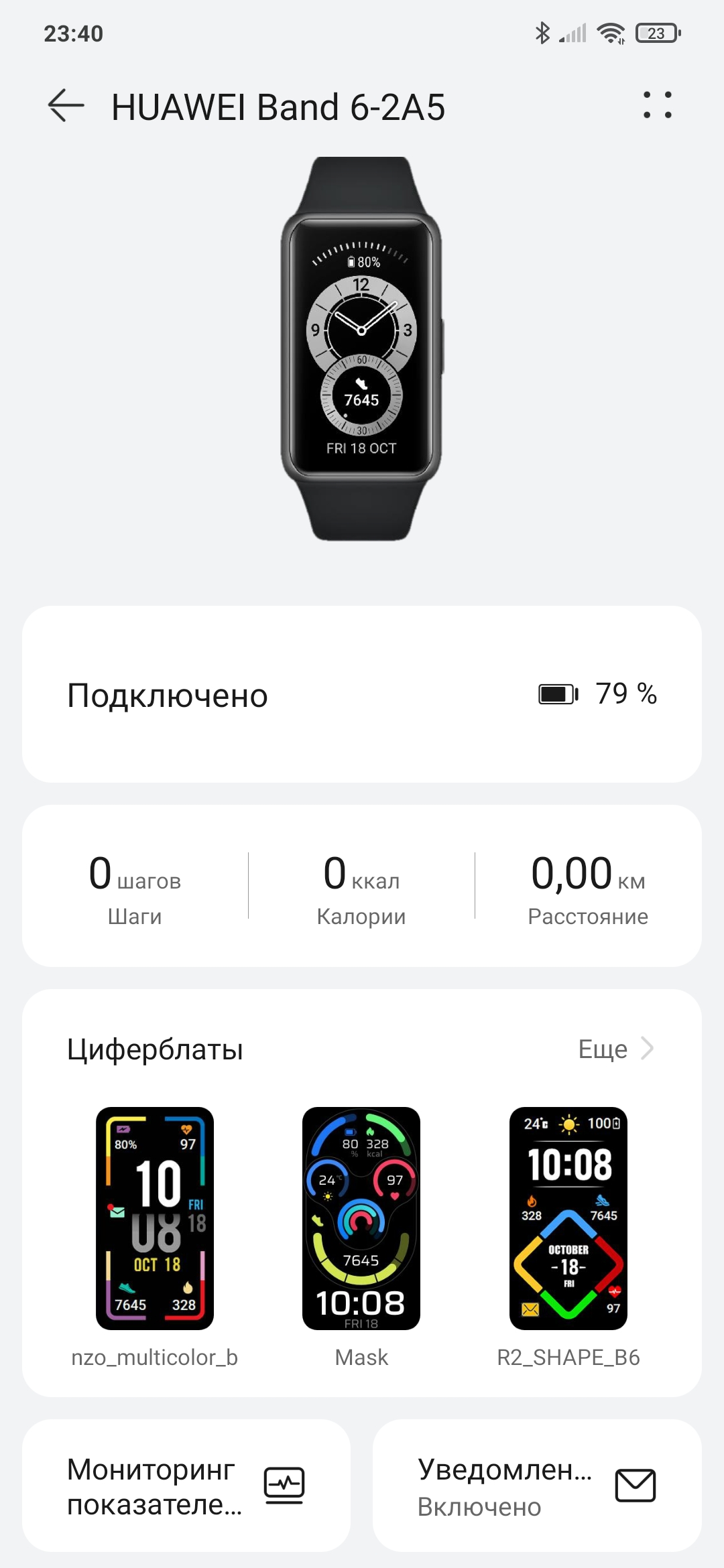Pick the R2_SHAPE_B6 watch face
724x1568 pixels.
[x=568, y=1218]
